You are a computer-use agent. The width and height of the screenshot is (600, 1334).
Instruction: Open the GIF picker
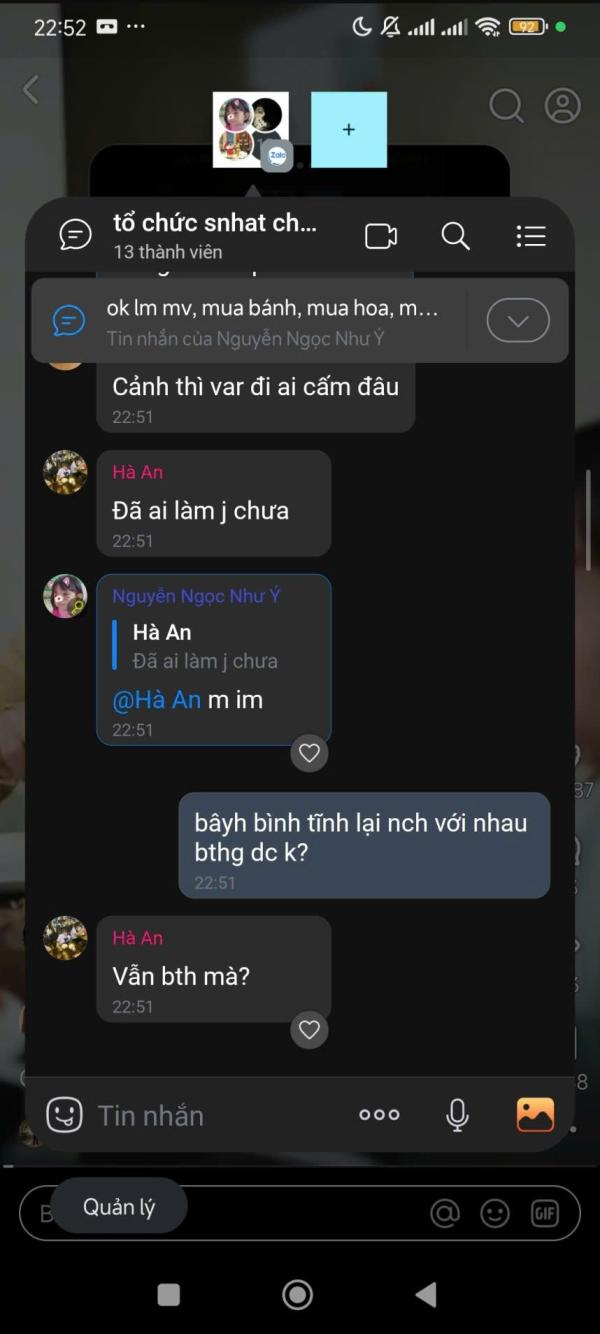coord(544,1214)
